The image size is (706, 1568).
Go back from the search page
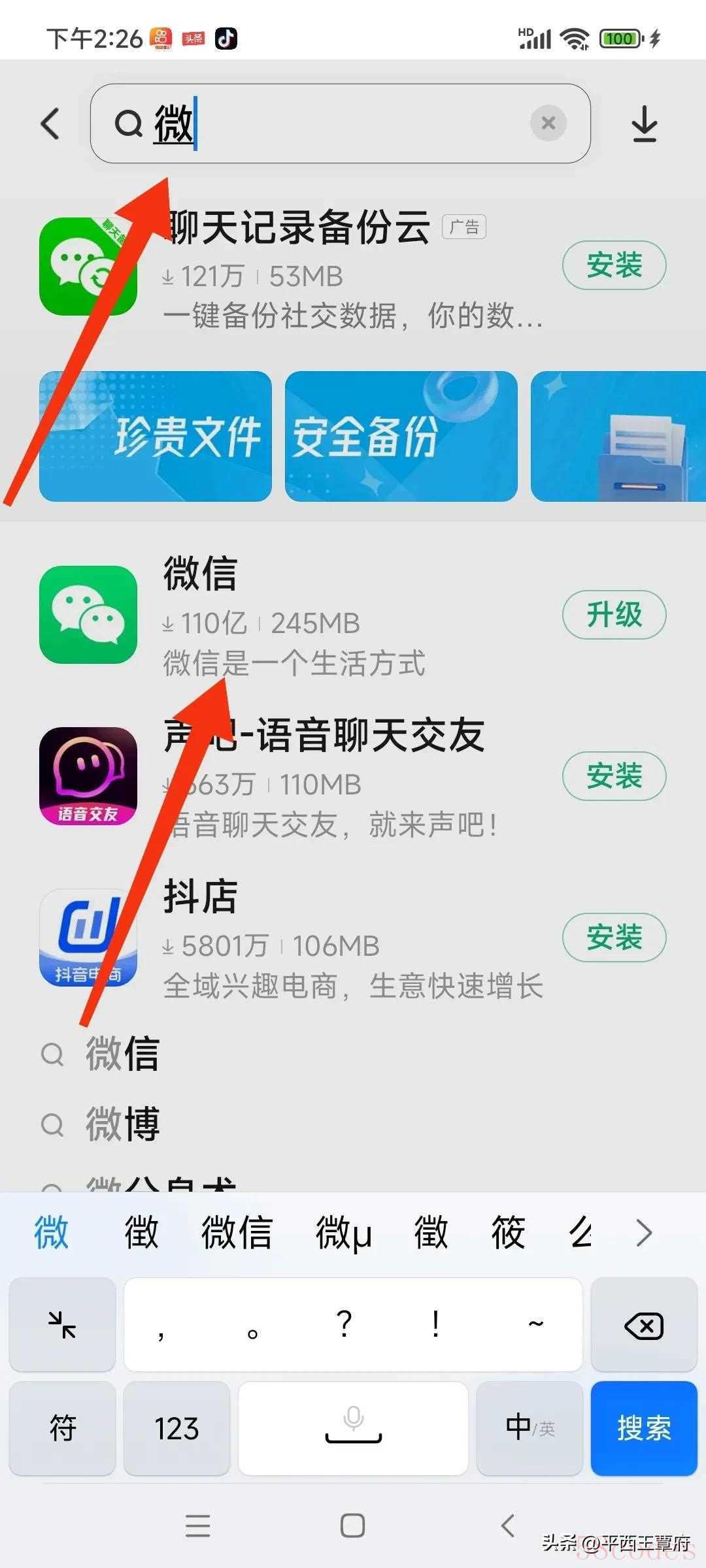[51, 123]
